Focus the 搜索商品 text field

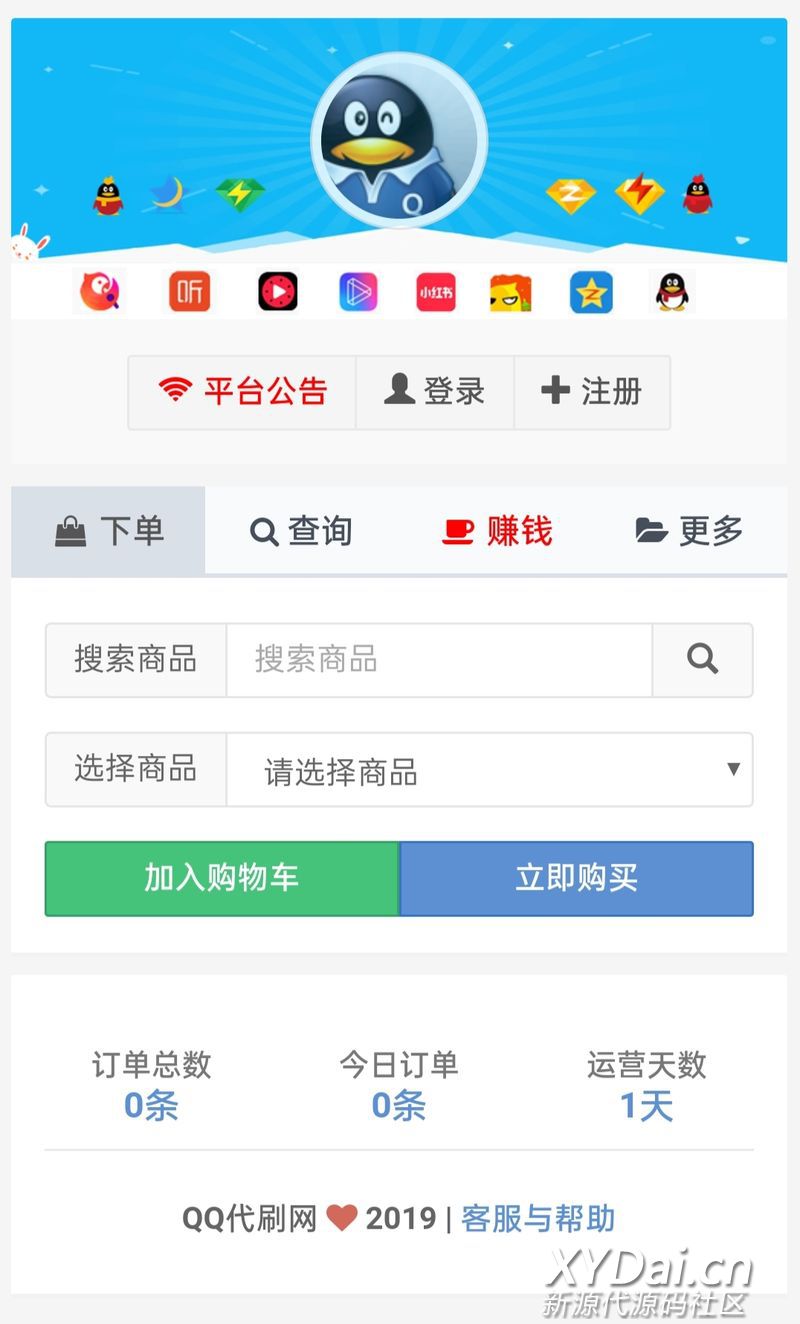[x=439, y=660]
